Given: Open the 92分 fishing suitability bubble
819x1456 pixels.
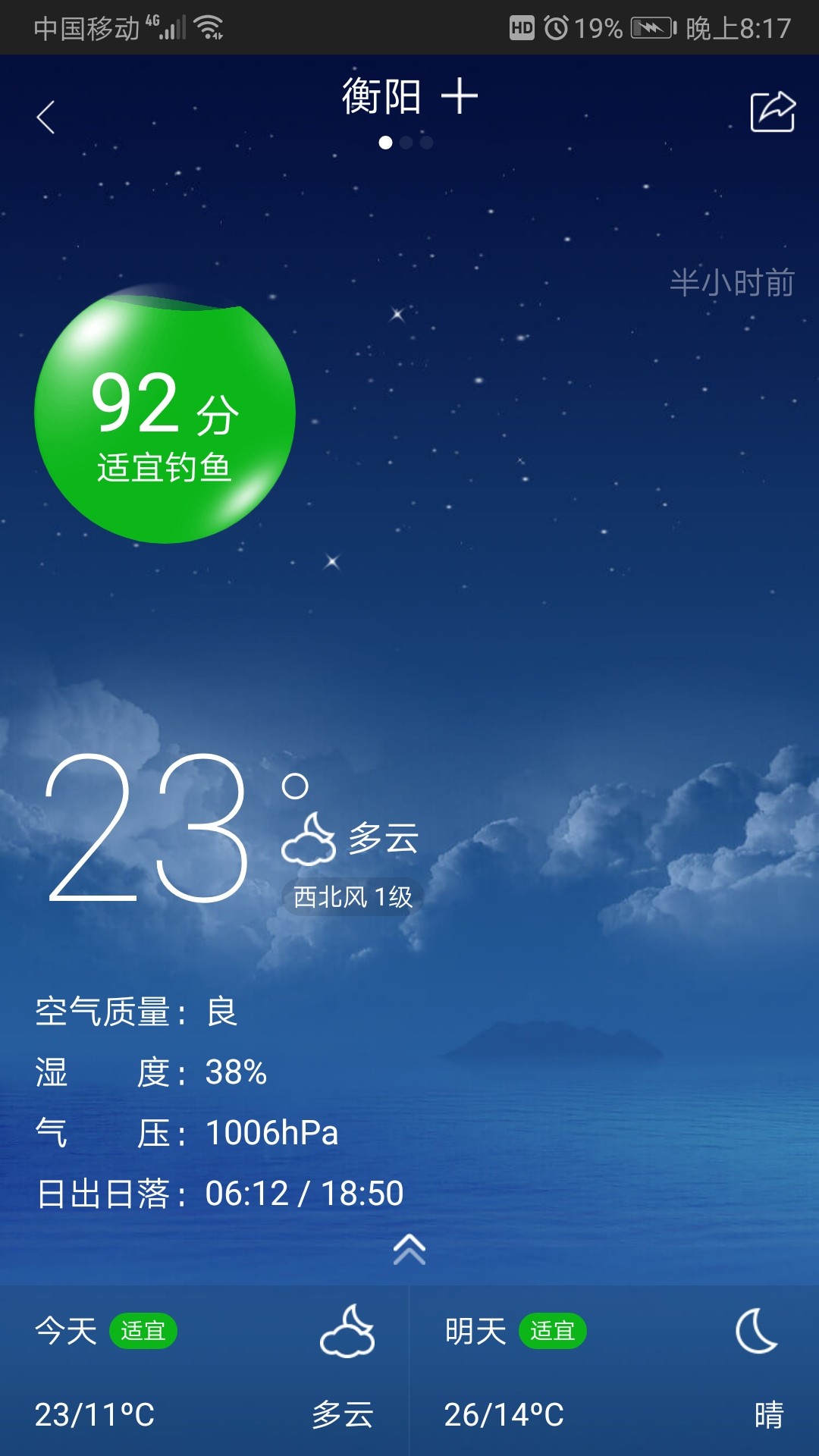Looking at the screenshot, I should point(165,416).
